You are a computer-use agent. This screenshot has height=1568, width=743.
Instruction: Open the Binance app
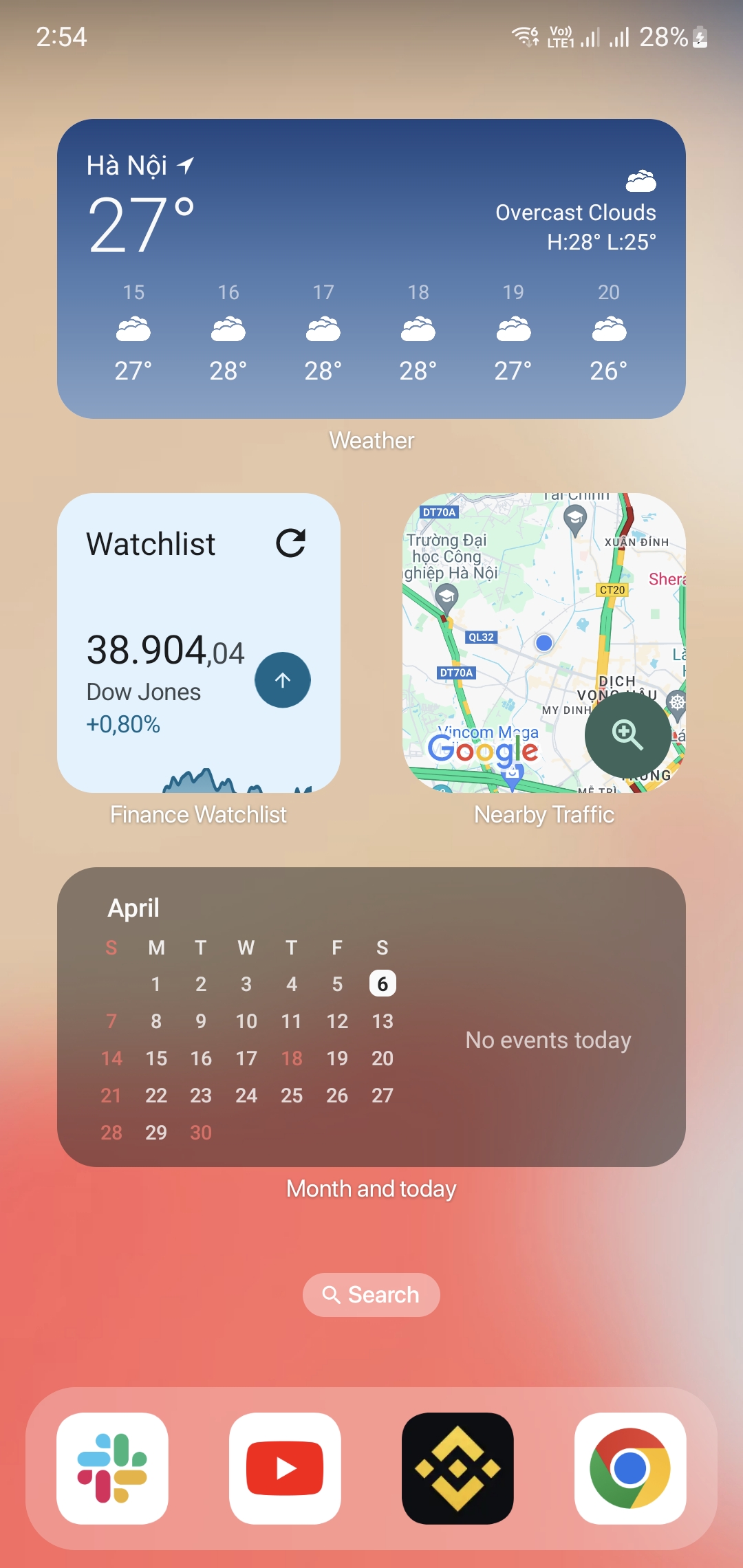tap(457, 1468)
